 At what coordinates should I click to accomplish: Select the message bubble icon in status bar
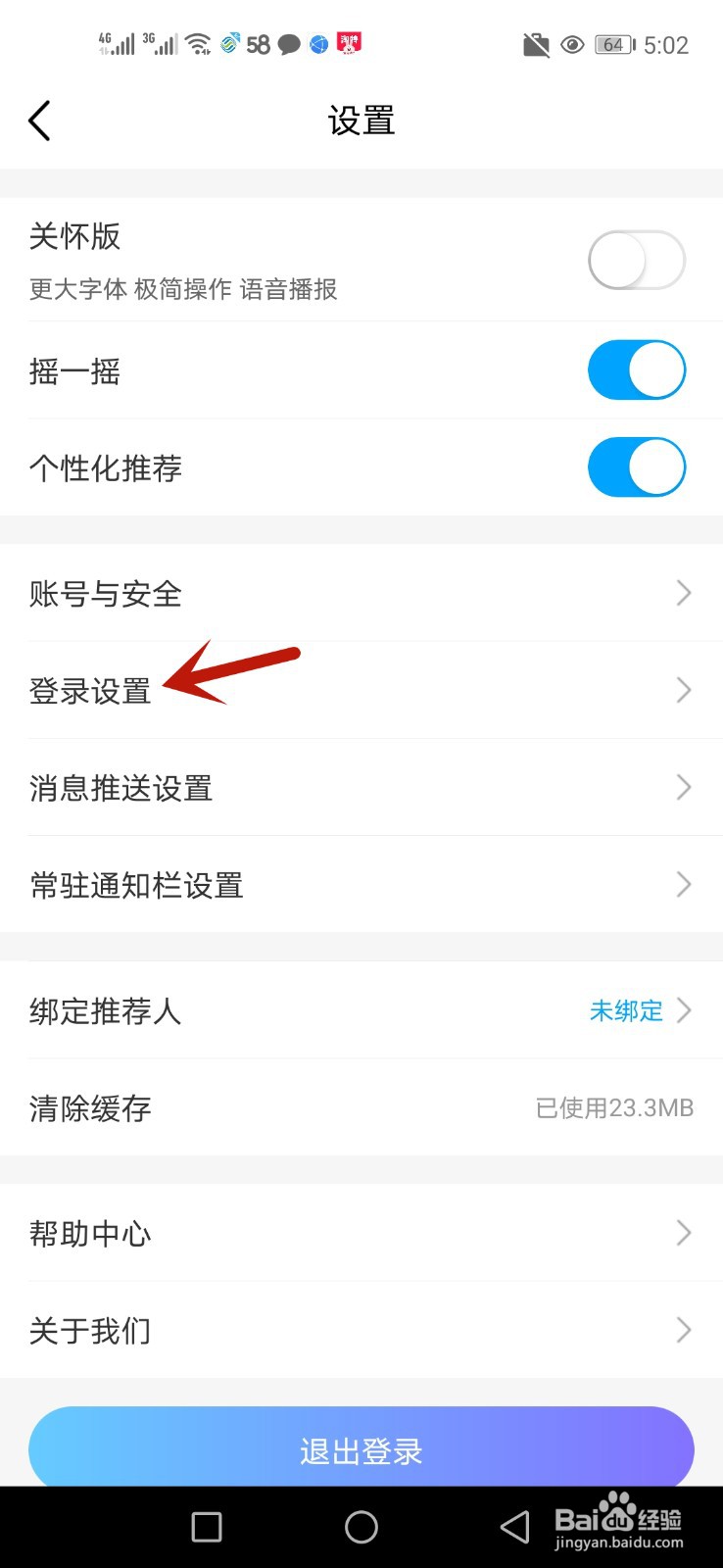coord(287,44)
